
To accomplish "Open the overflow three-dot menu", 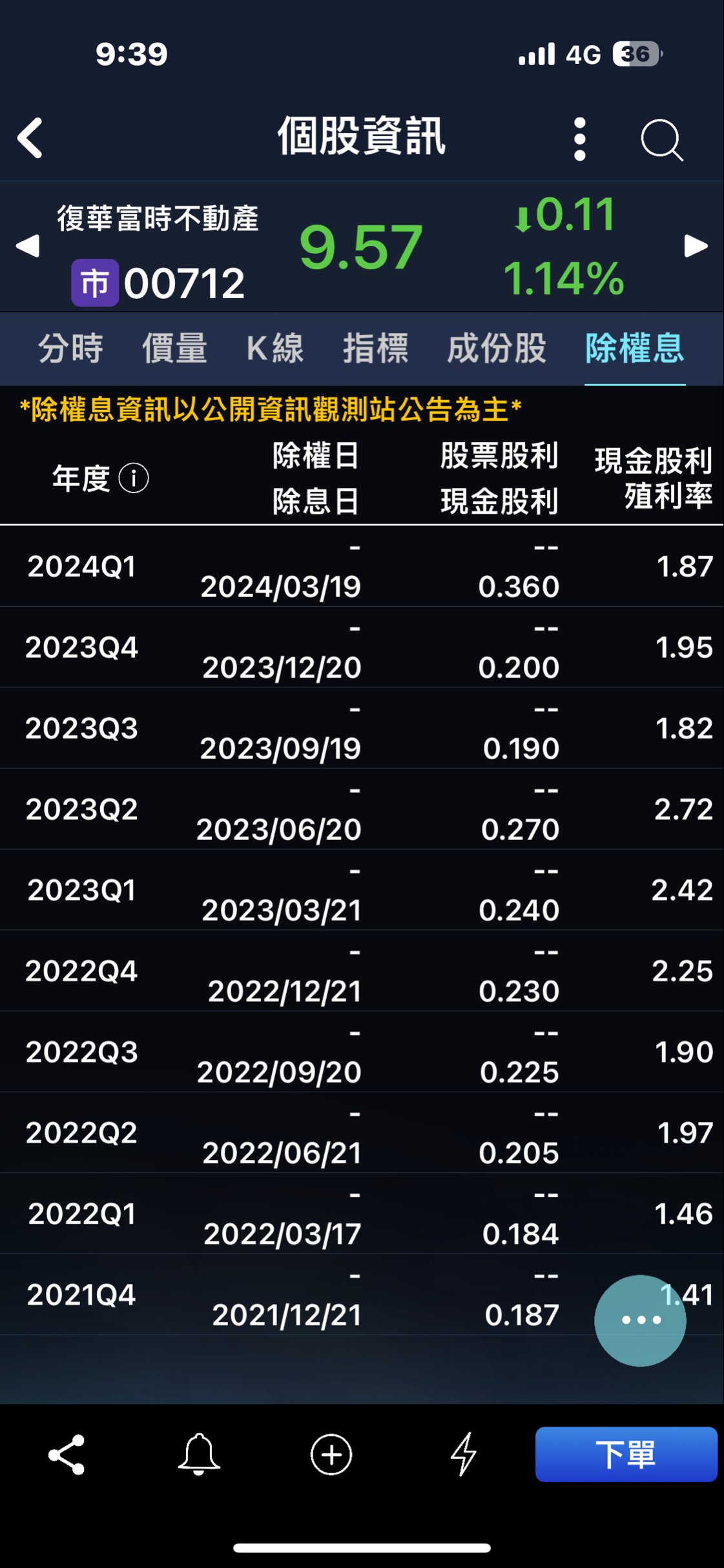I will coord(580,139).
